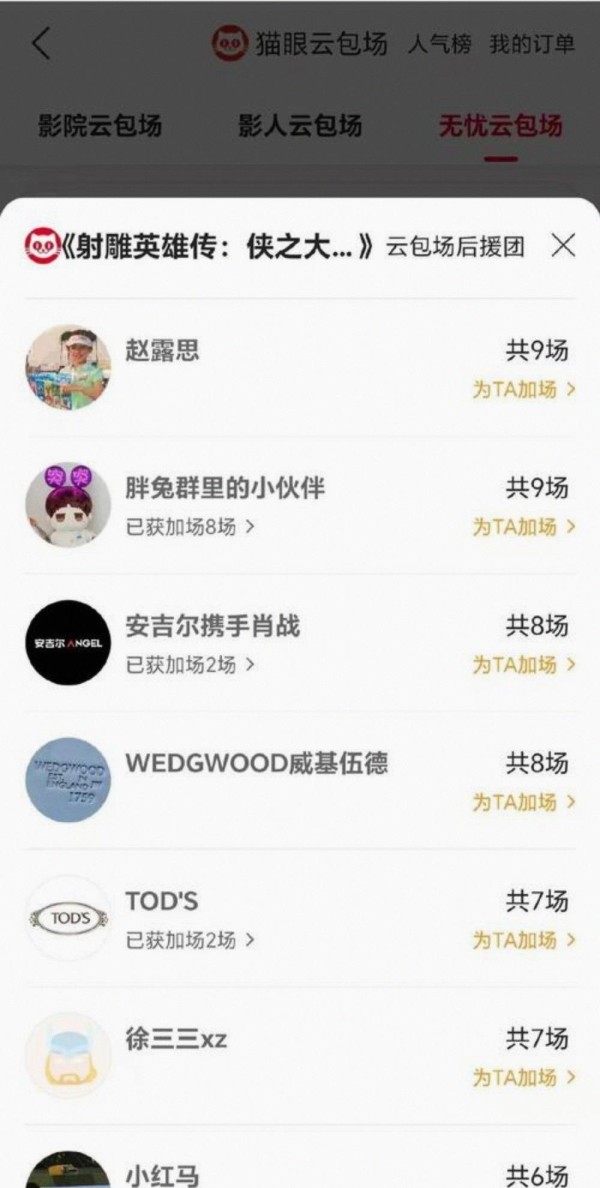View 已获加场2场 under TOD'S

(x=190, y=940)
